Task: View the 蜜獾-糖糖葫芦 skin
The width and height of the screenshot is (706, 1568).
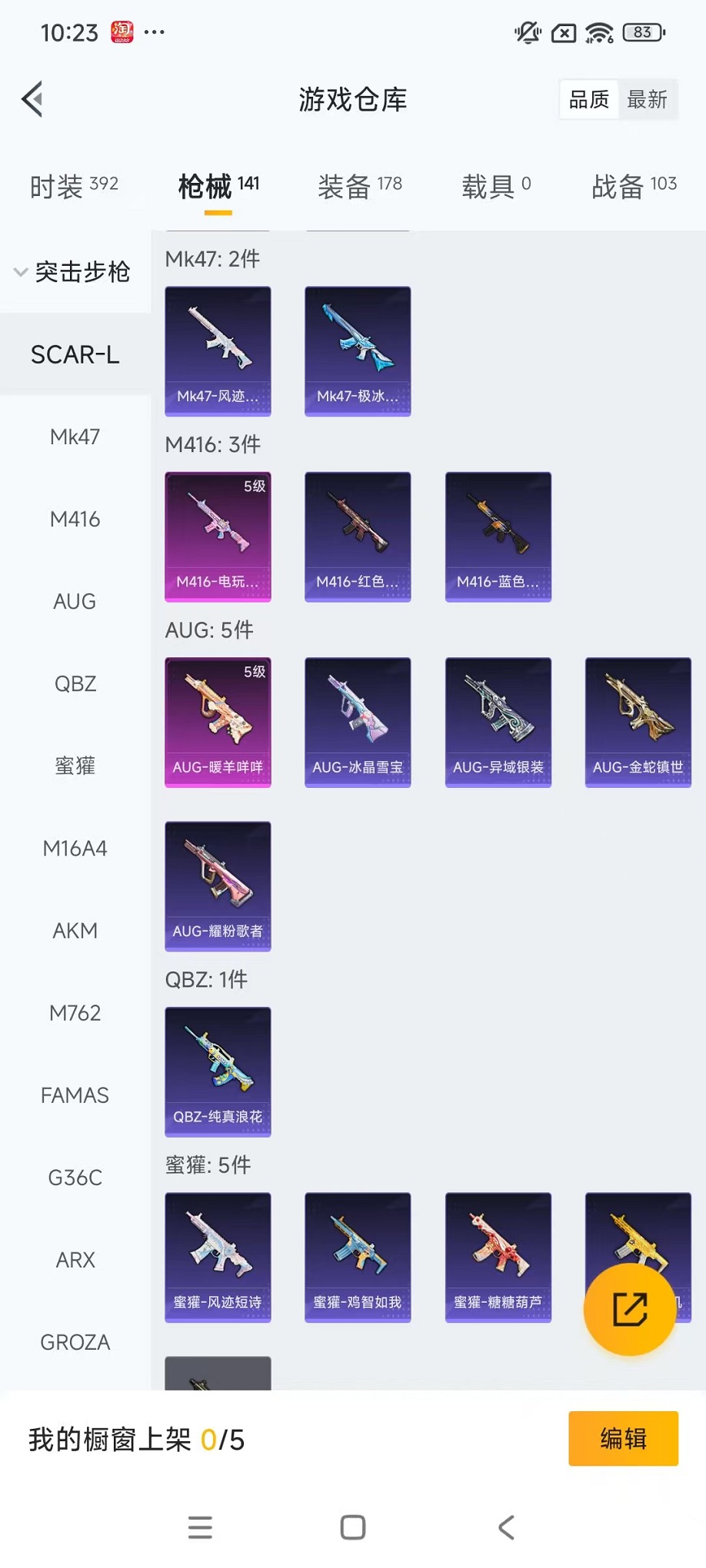Action: click(x=498, y=1257)
